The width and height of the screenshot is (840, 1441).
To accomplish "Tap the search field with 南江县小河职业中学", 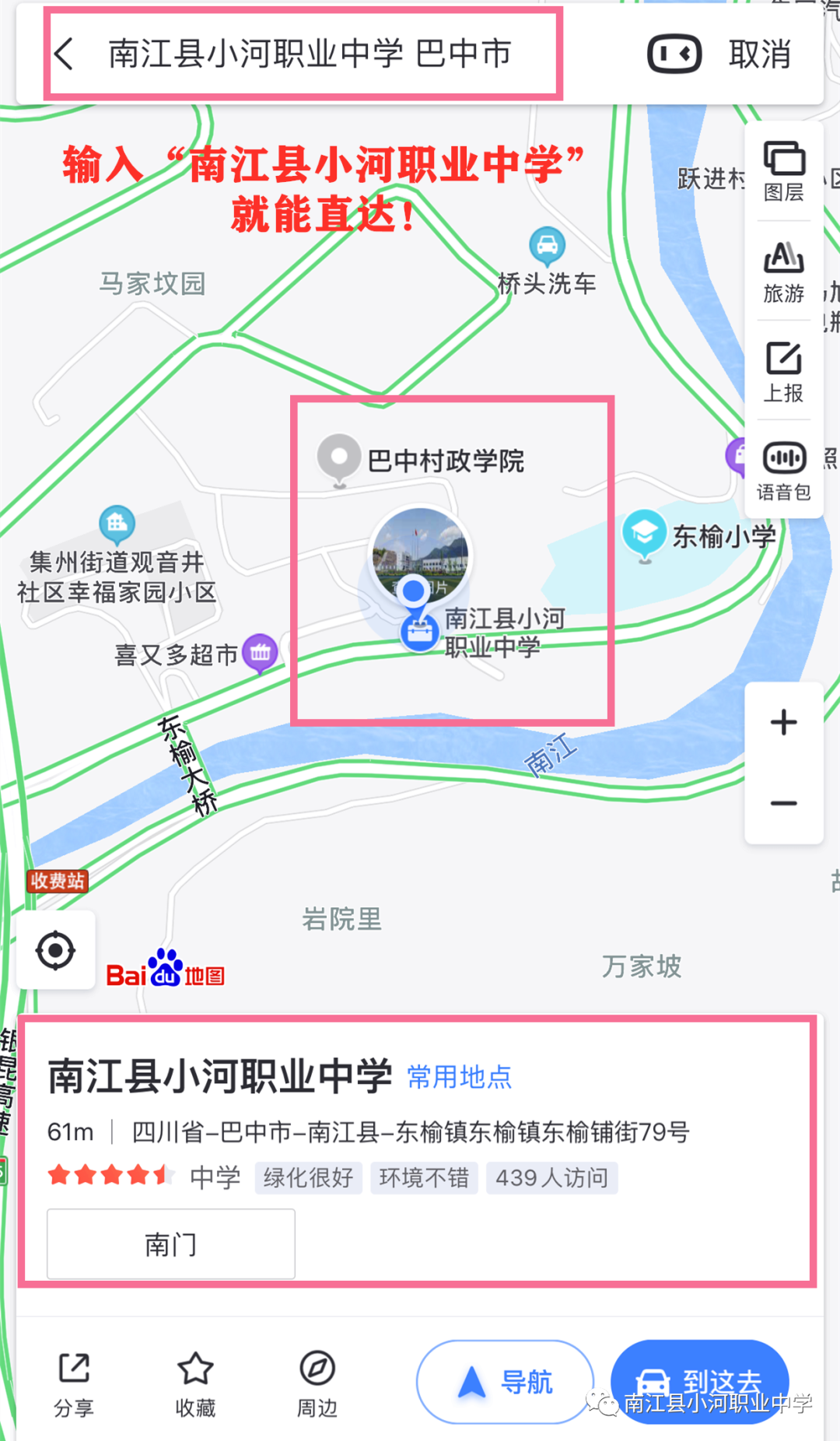I will coord(310,54).
